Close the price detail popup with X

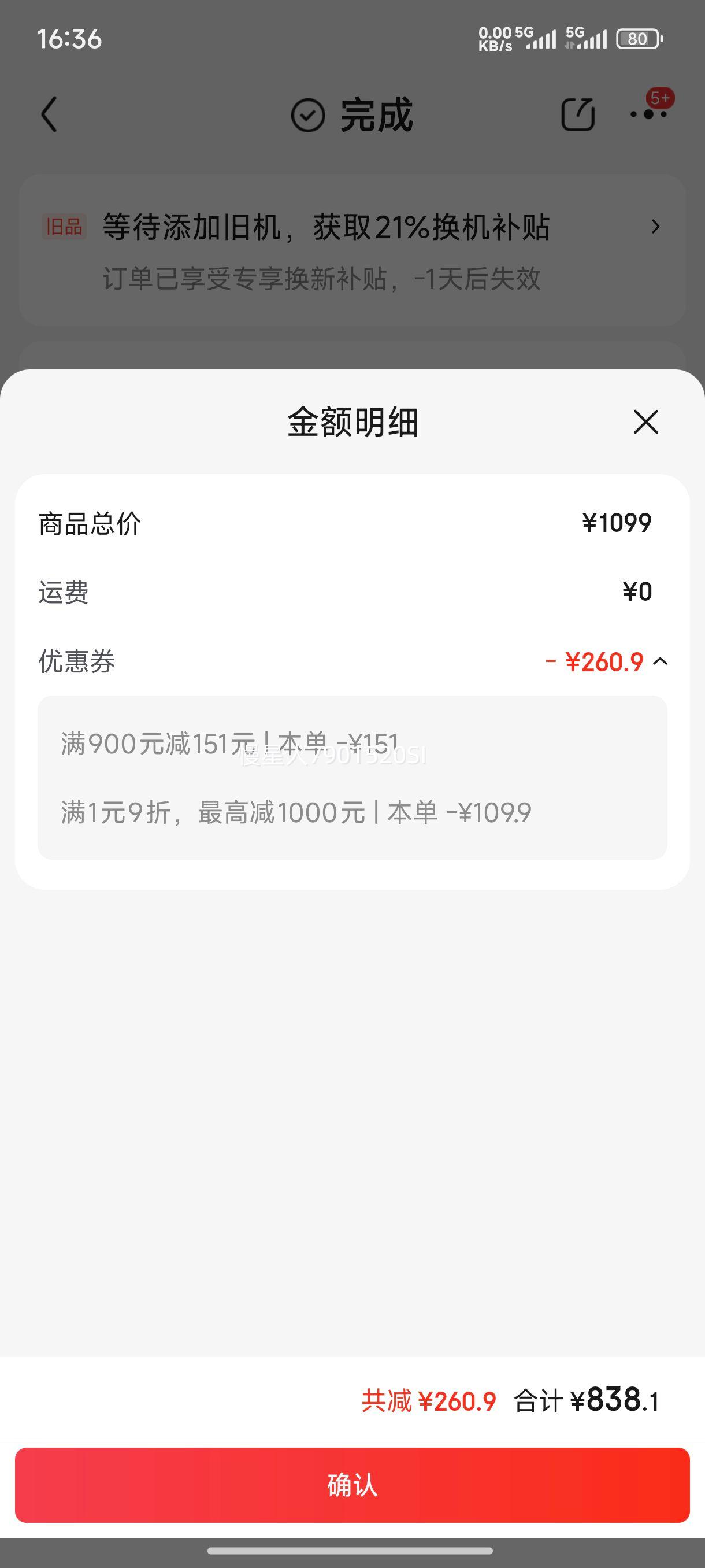click(646, 422)
